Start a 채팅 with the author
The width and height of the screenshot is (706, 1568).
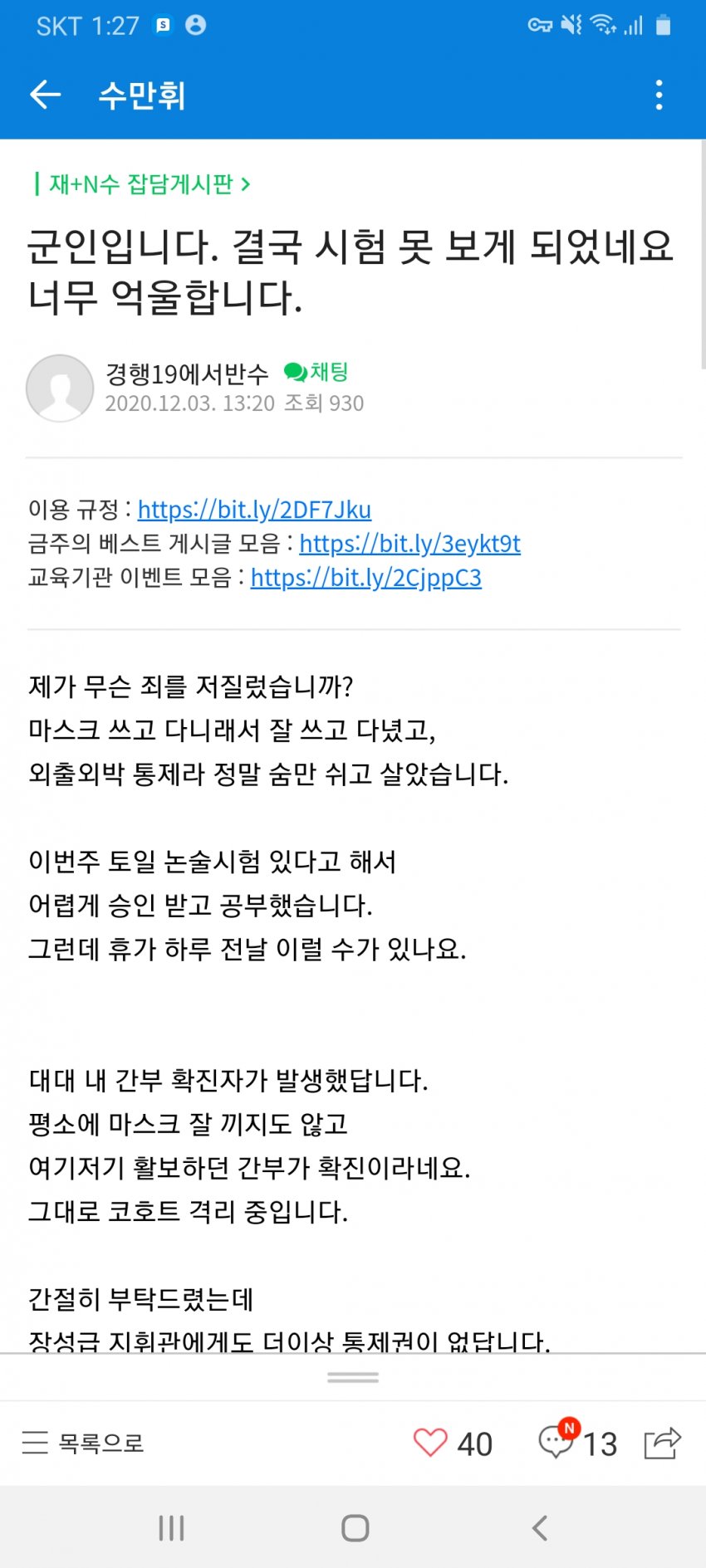(317, 372)
